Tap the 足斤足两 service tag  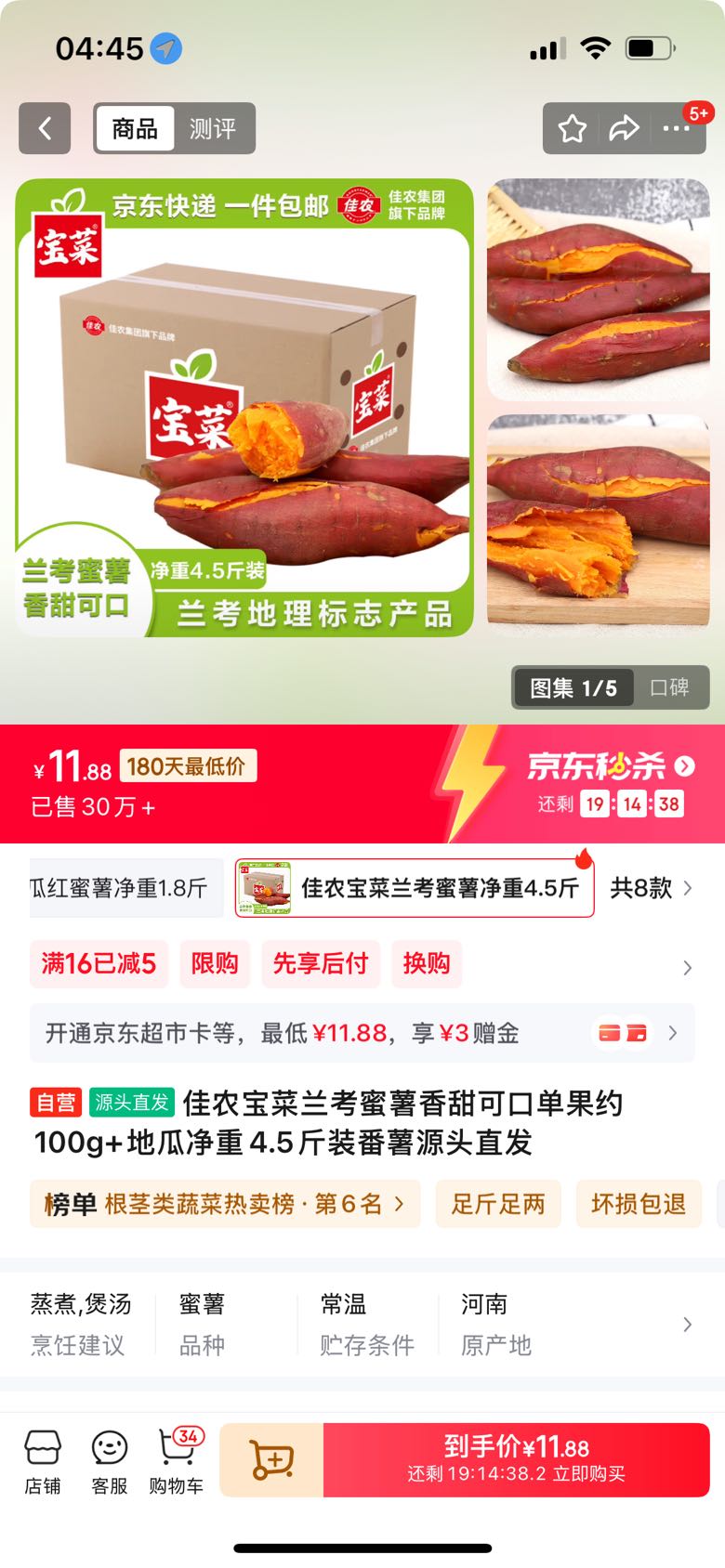click(498, 1204)
